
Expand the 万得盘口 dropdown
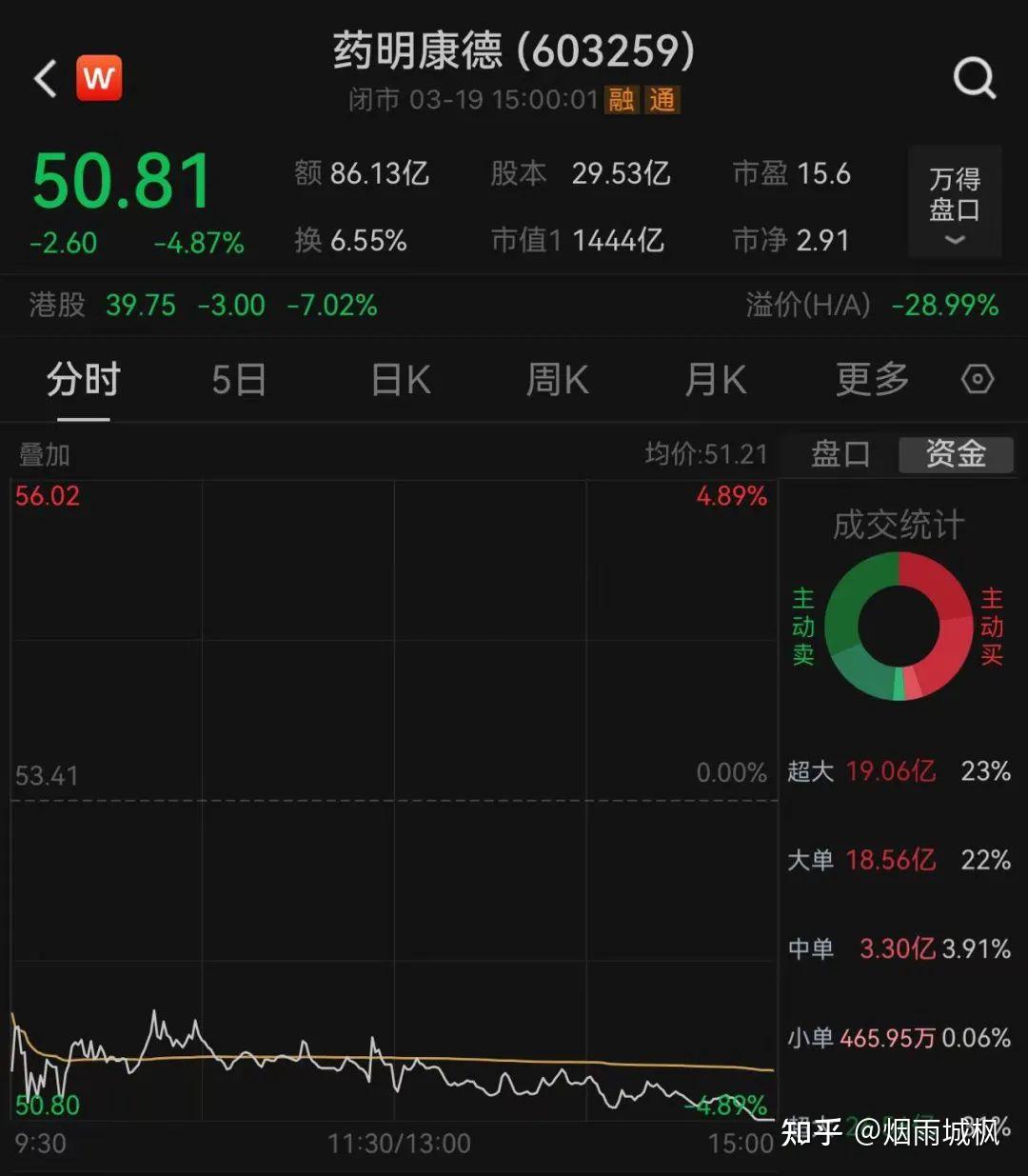pos(955,203)
